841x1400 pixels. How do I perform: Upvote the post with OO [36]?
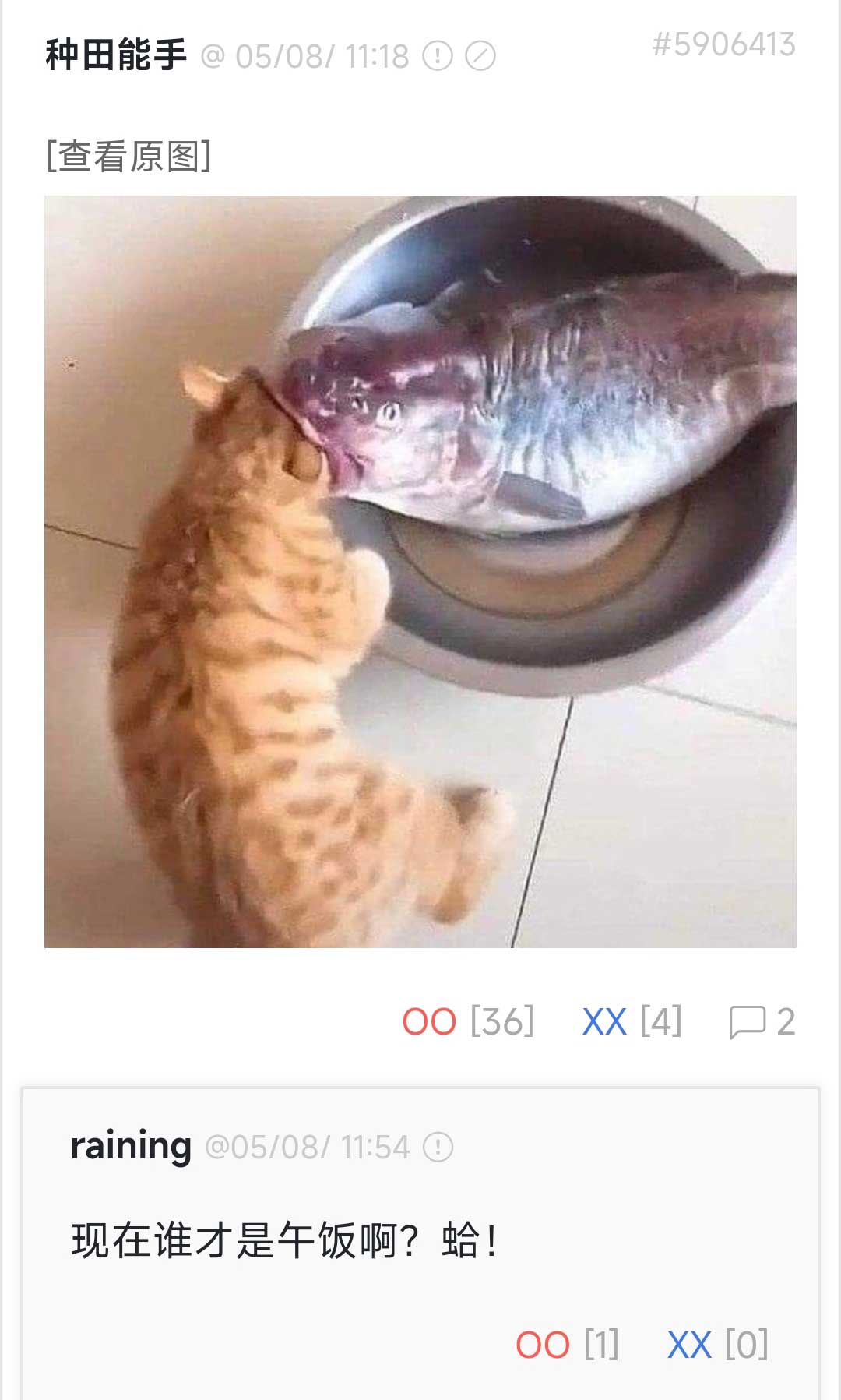click(429, 1021)
